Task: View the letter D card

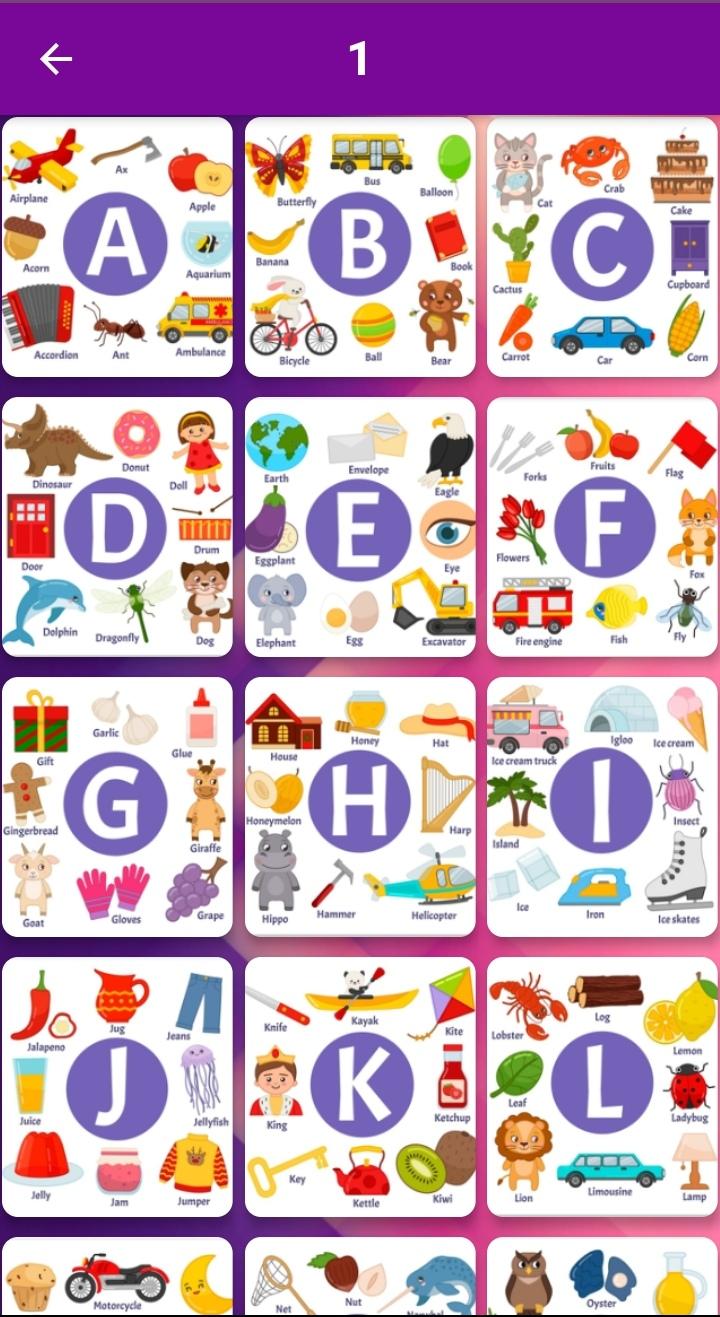Action: pyautogui.click(x=117, y=527)
